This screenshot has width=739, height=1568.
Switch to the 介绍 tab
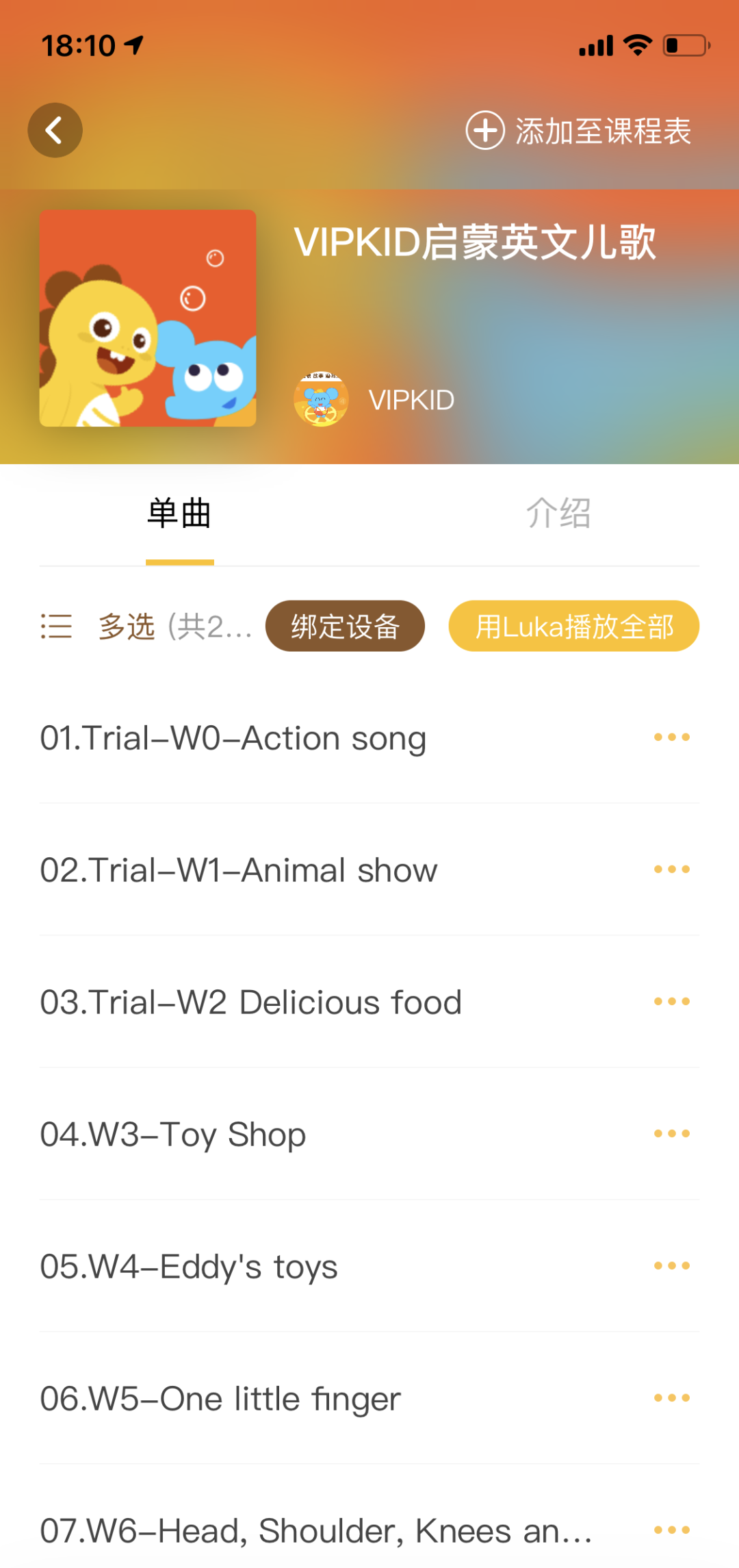pyautogui.click(x=558, y=514)
